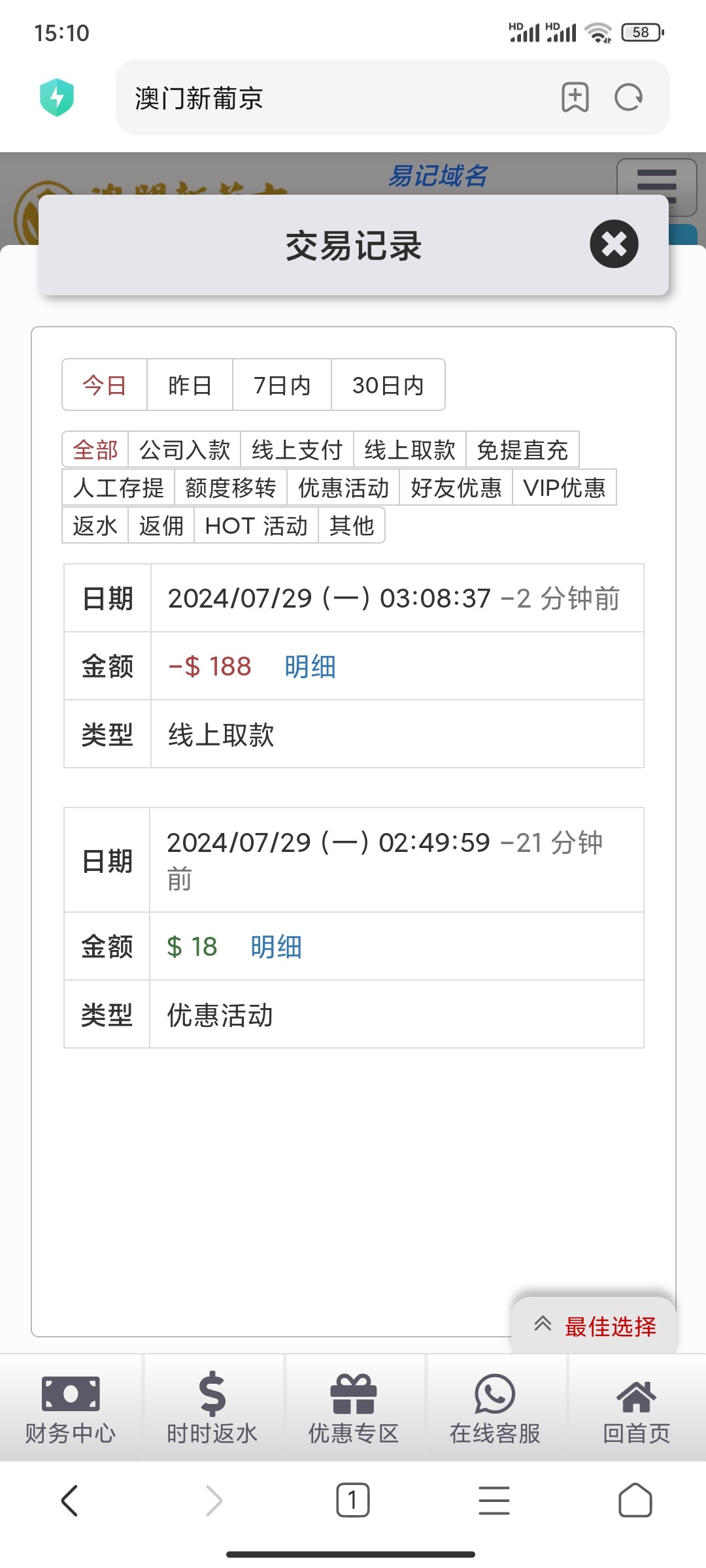This screenshot has height=1568, width=706.
Task: Open the browser tabs switcher
Action: tap(352, 1500)
